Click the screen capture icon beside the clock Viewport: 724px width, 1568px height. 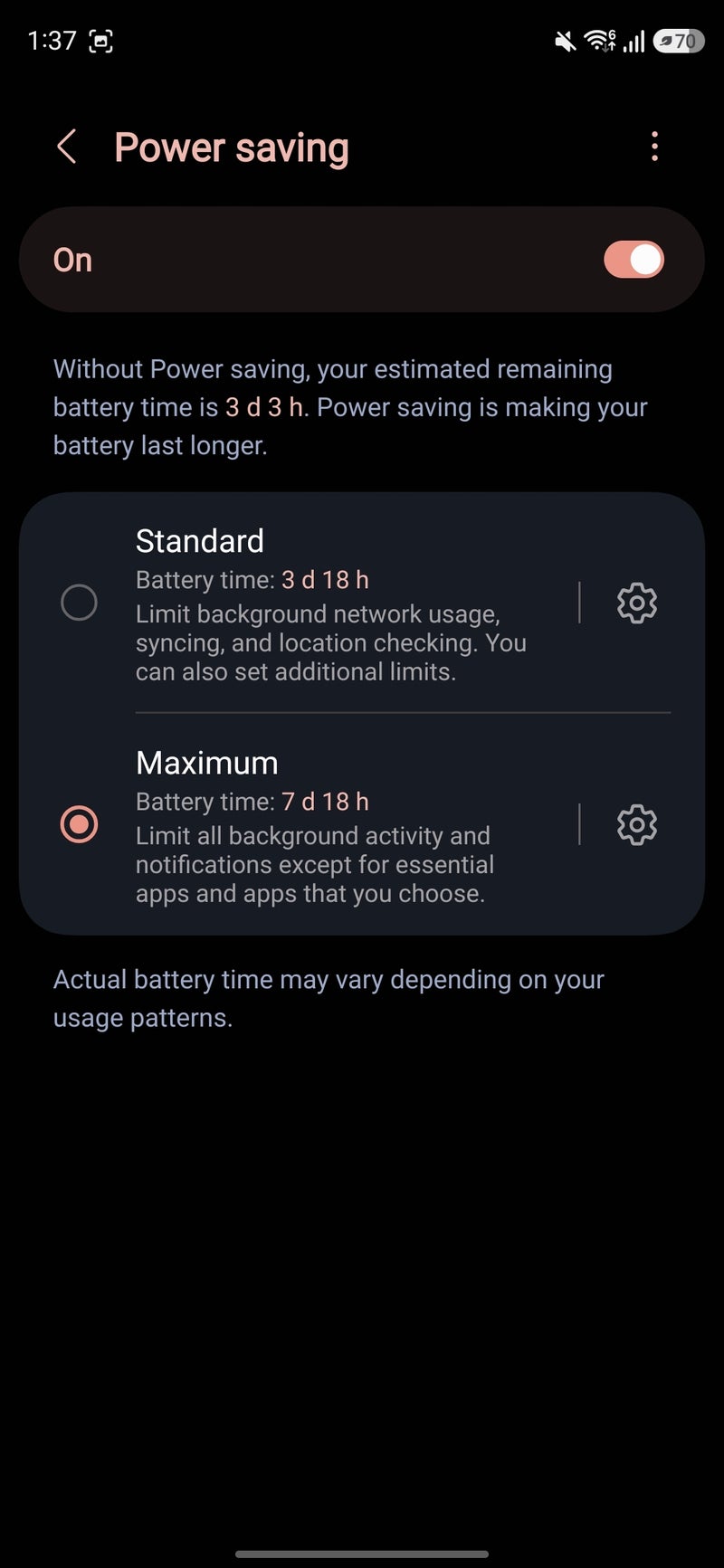tap(100, 41)
